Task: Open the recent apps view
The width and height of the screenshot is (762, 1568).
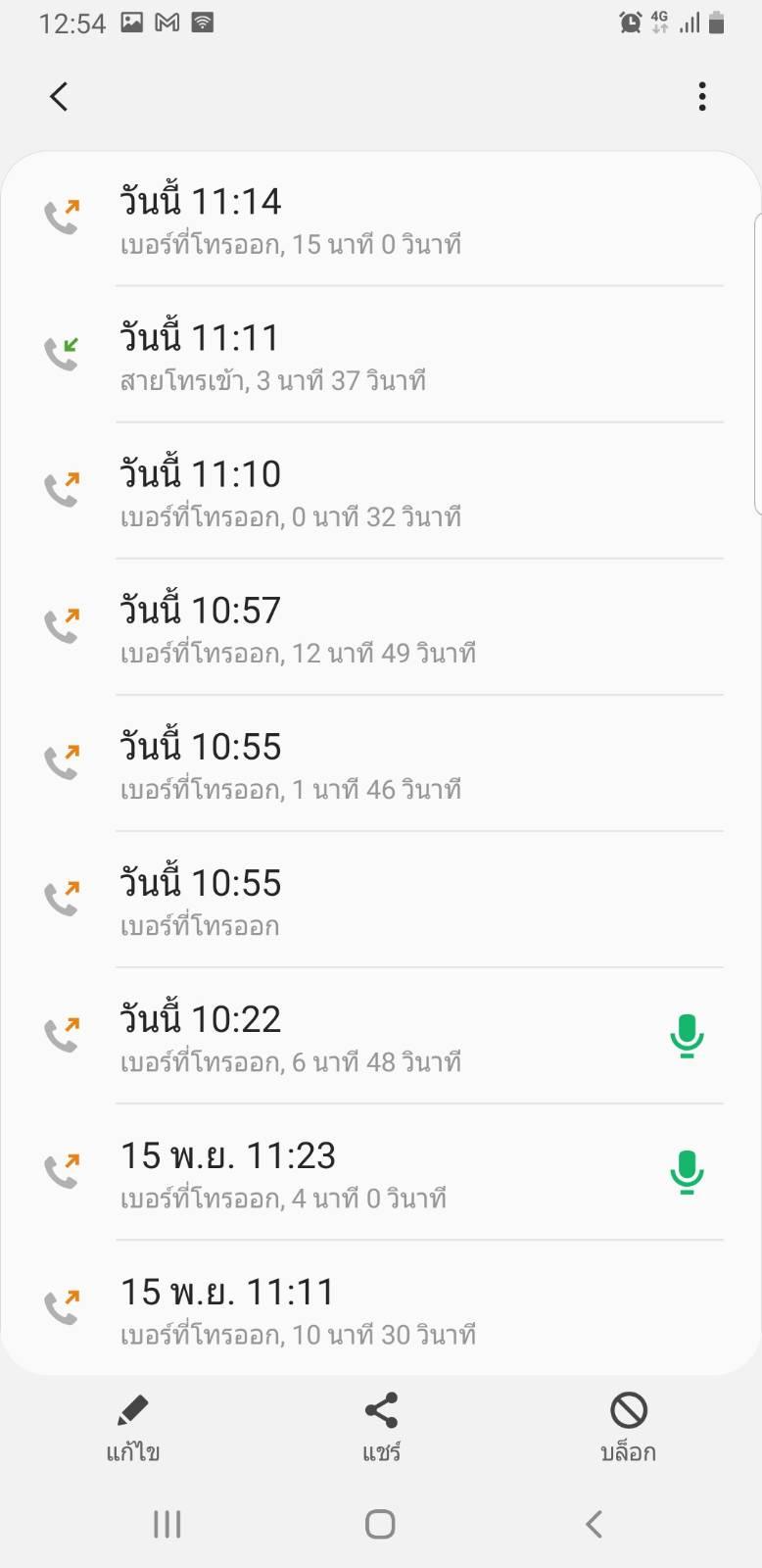Action: [x=167, y=1524]
